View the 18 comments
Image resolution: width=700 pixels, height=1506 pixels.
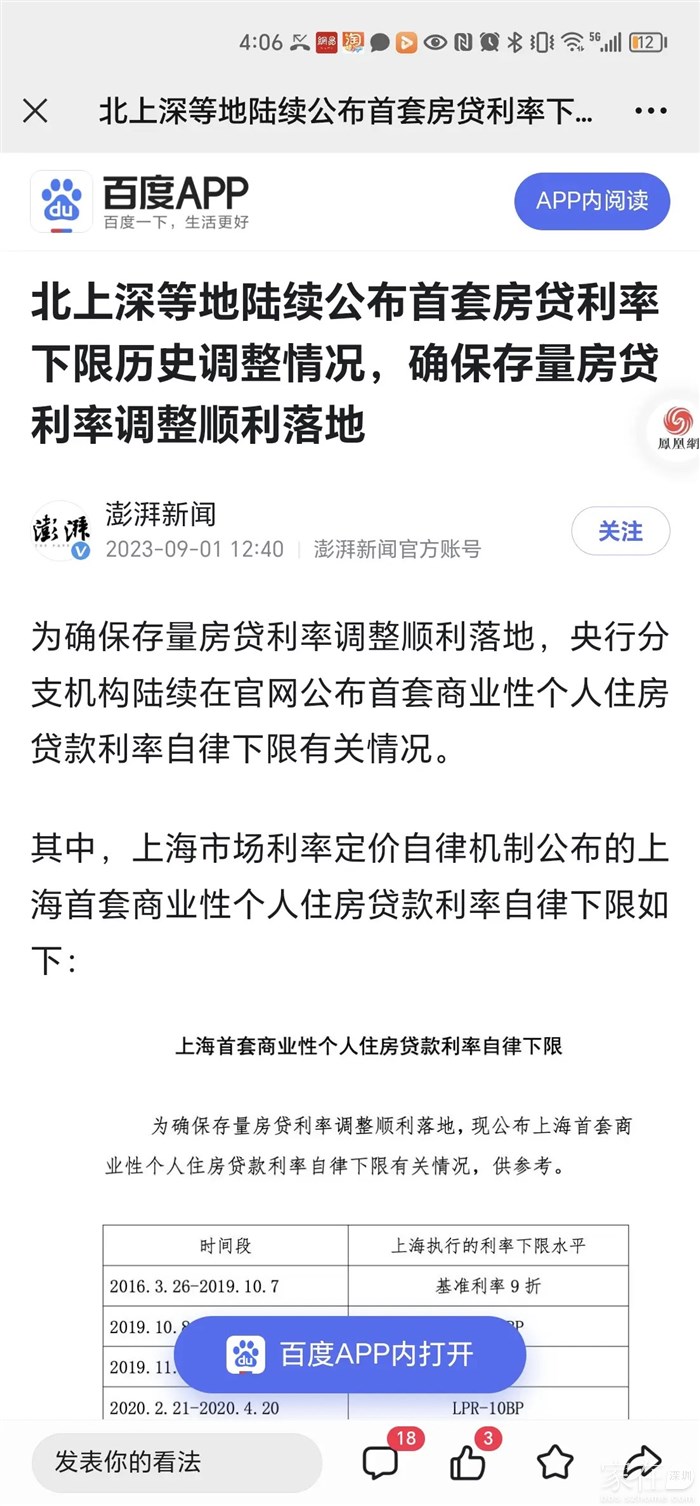tap(381, 1462)
